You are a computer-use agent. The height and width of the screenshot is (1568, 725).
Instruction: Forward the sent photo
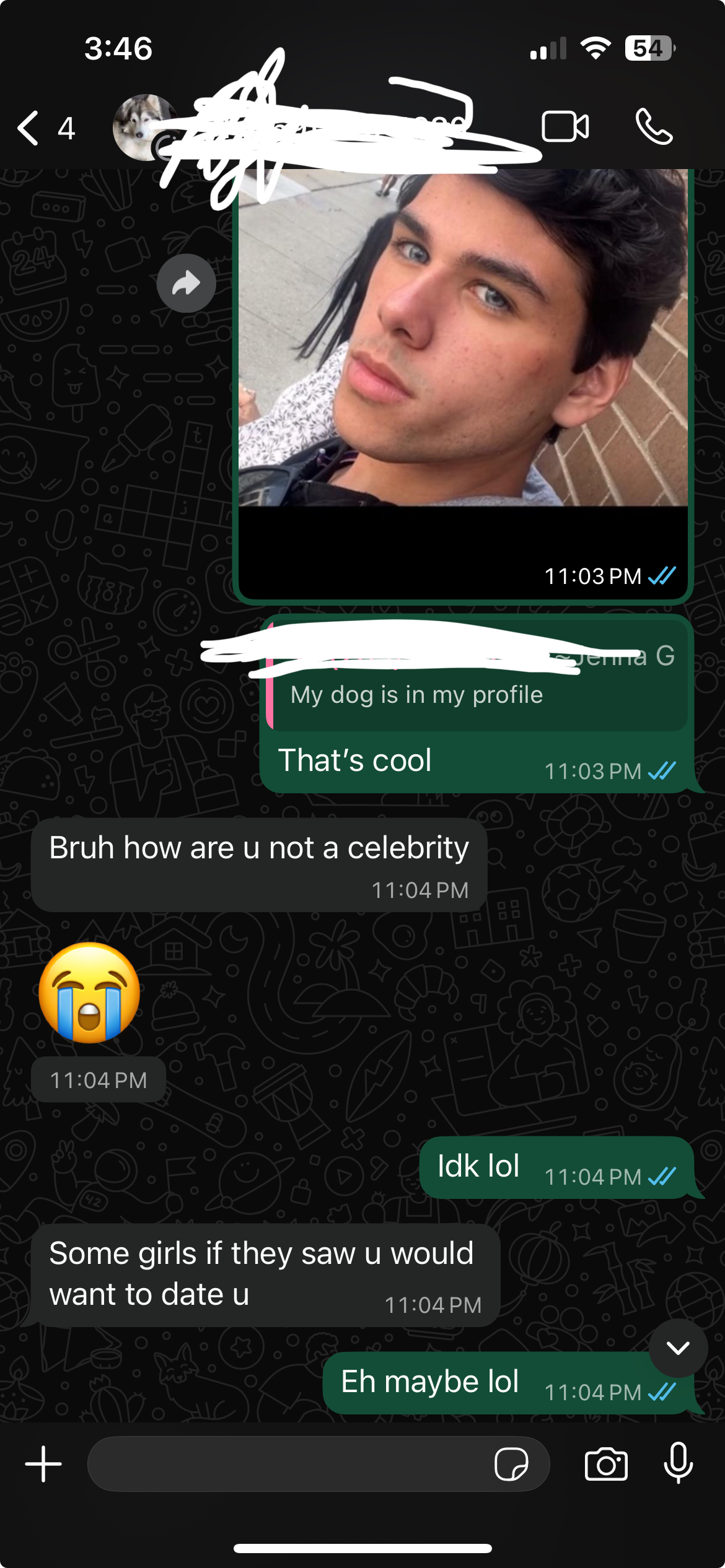(186, 284)
